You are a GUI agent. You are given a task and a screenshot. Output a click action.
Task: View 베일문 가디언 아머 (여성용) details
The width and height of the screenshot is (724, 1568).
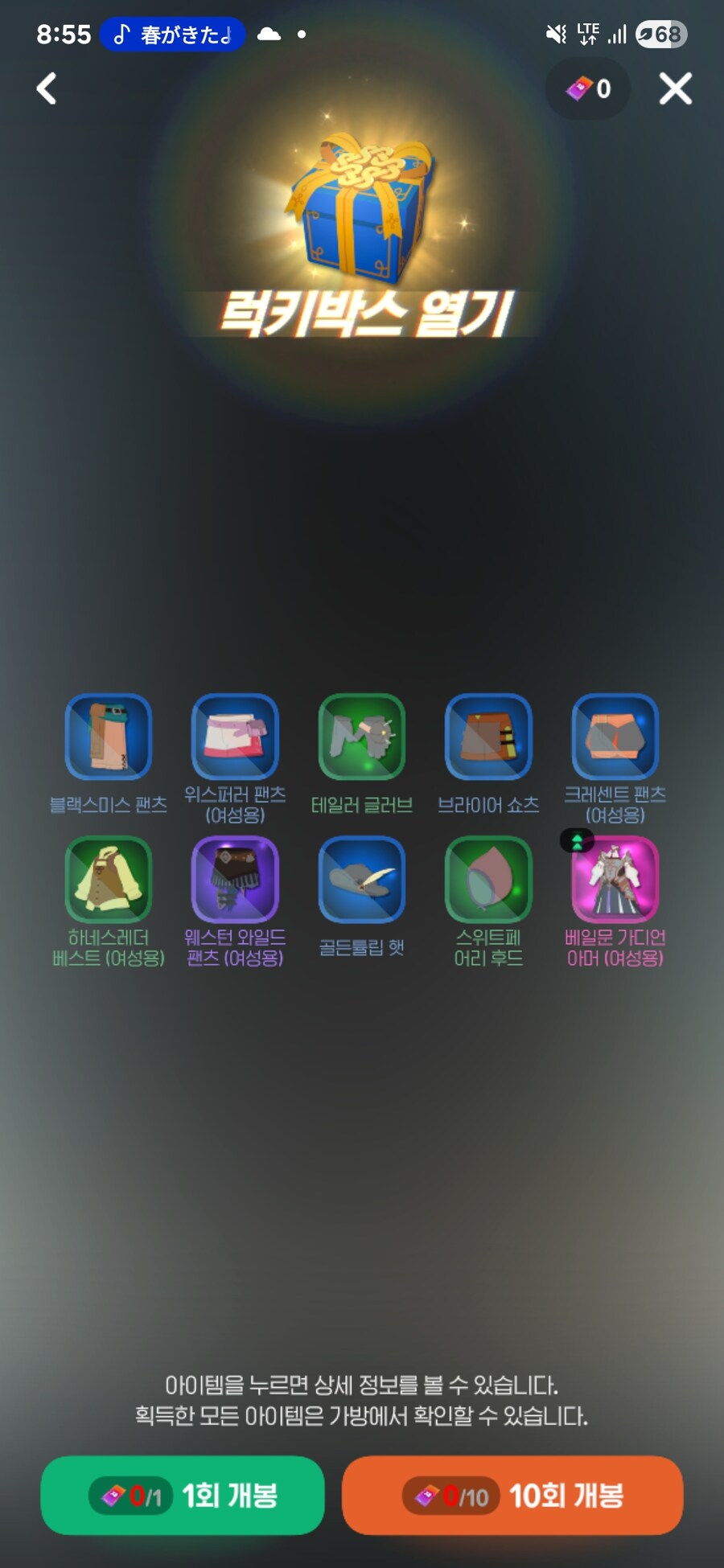(x=615, y=879)
